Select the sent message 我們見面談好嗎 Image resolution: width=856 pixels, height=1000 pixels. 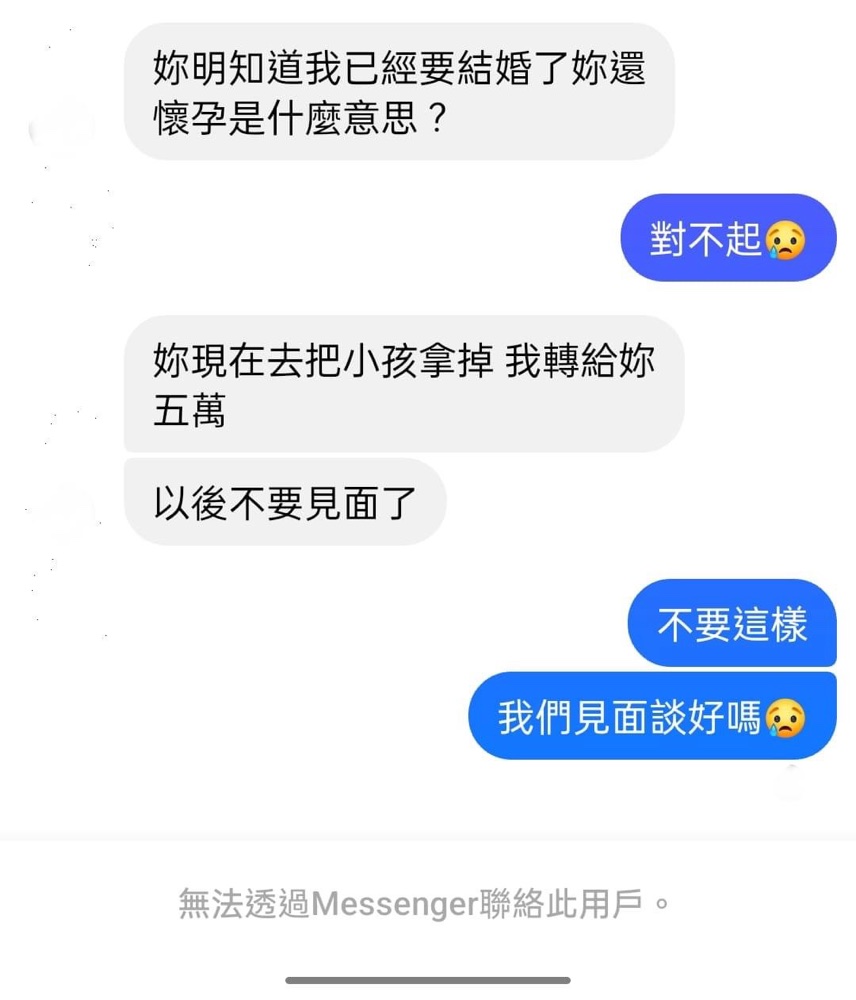tap(652, 717)
